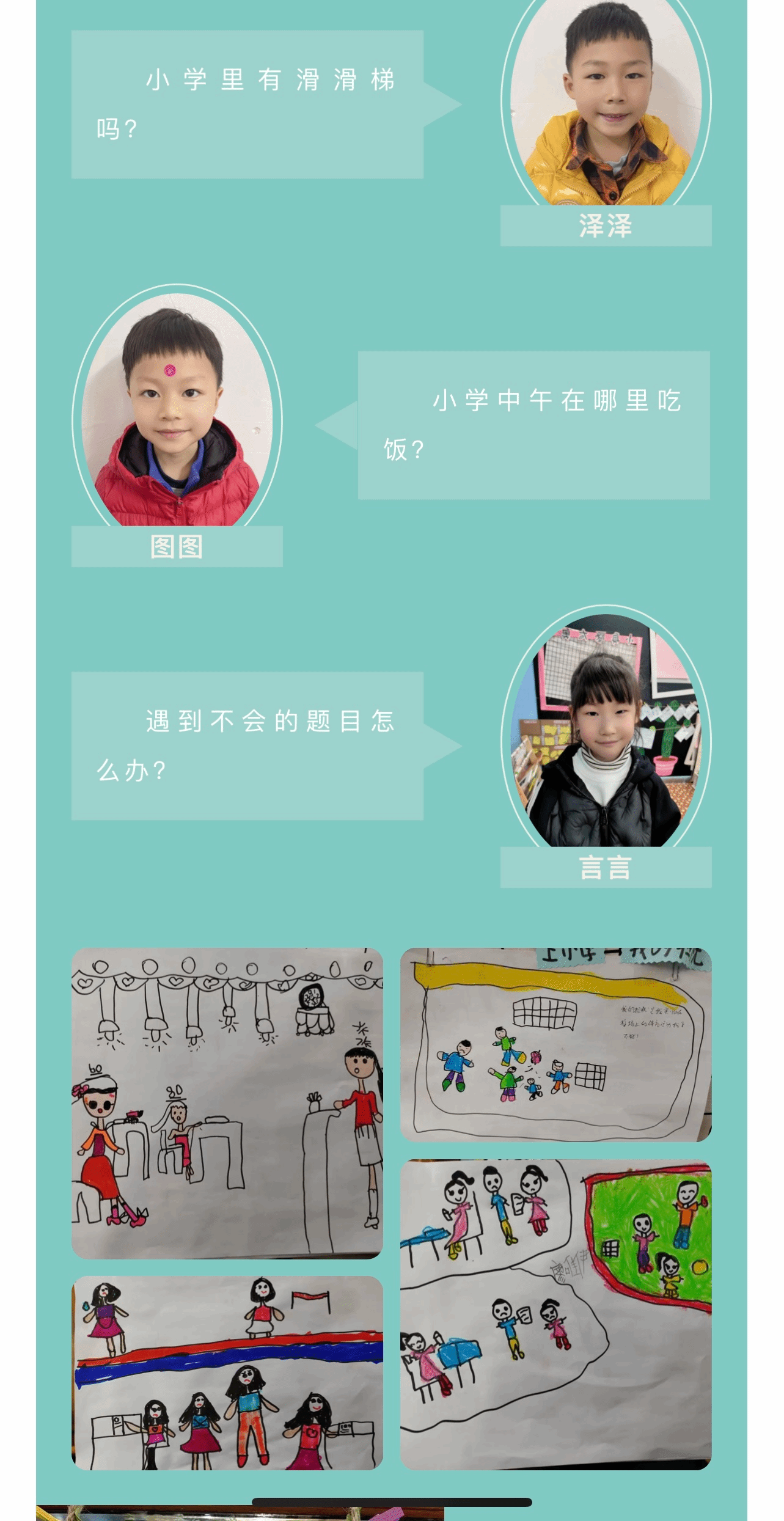View the drawing with red and blue stripes

click(x=227, y=1372)
